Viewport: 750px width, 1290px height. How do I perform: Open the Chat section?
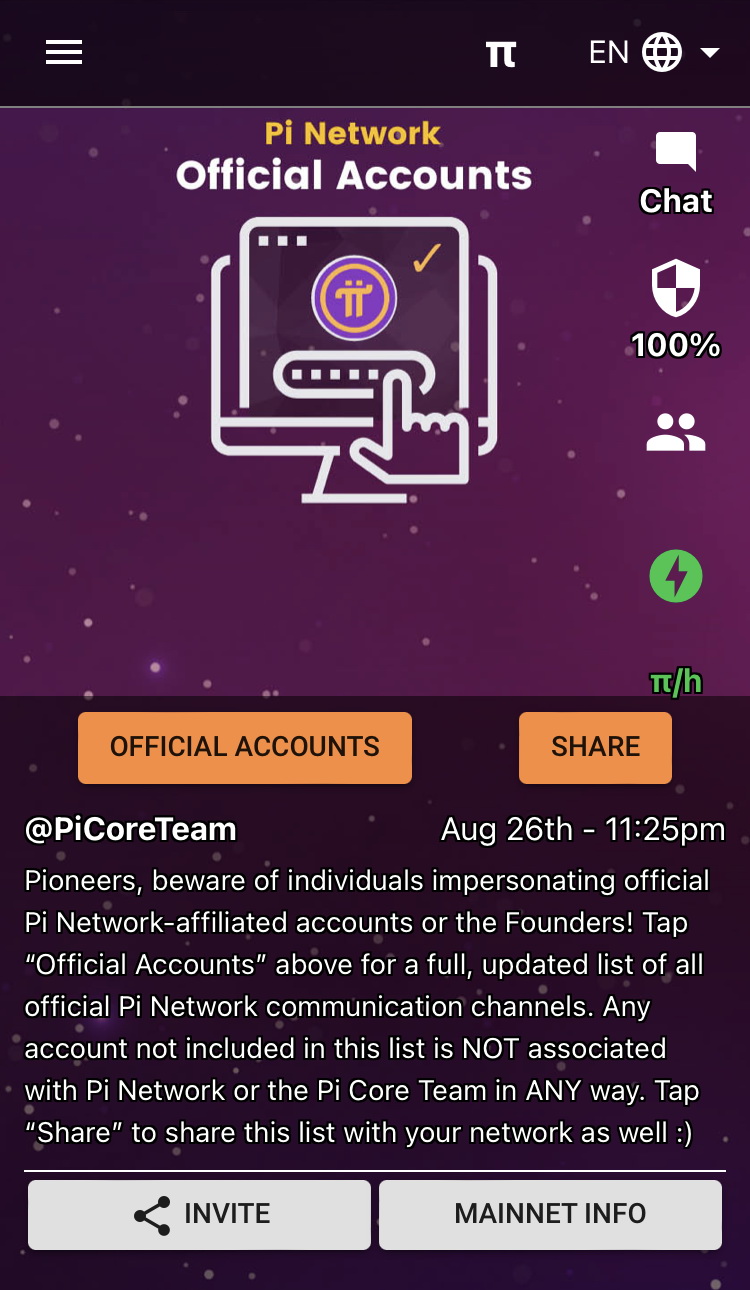(676, 174)
